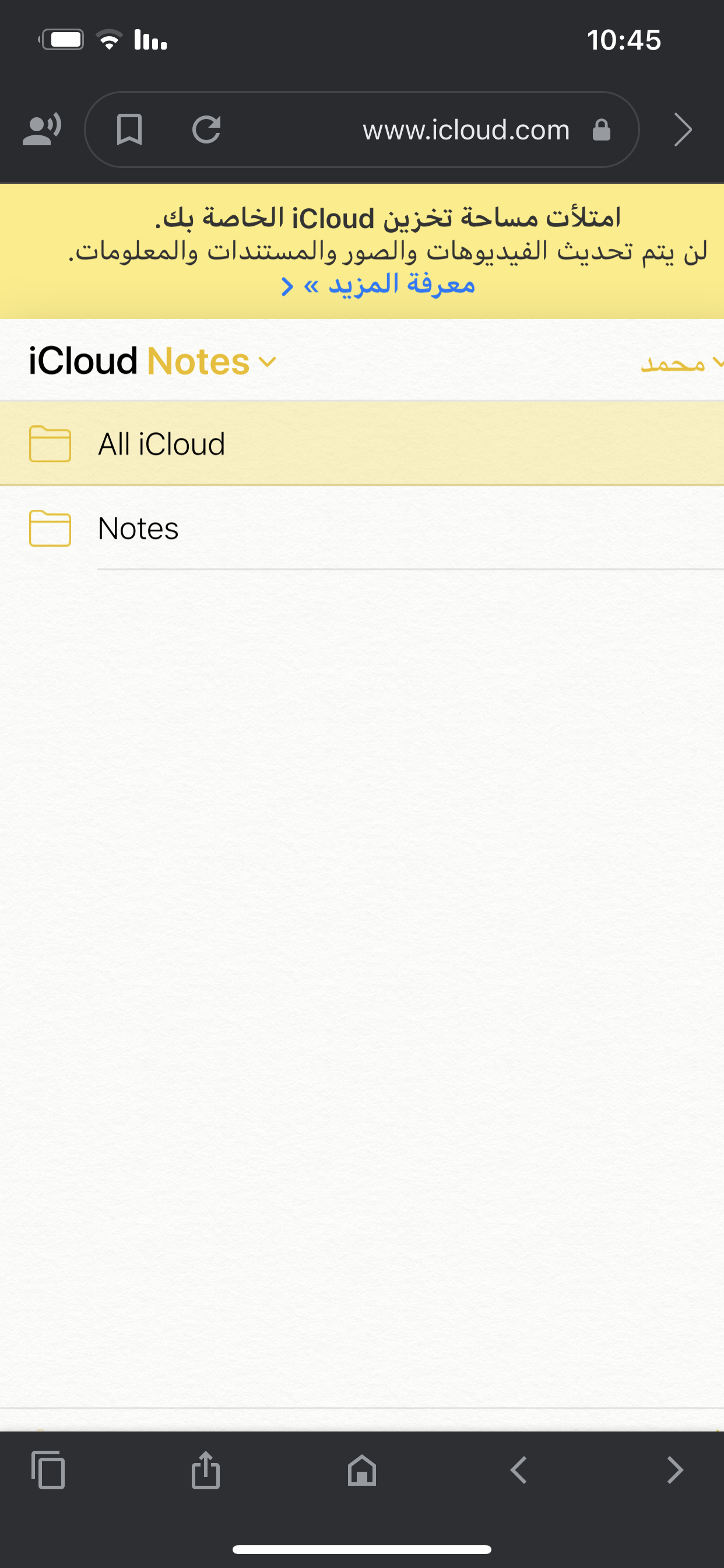
Task: Open the Notes folder
Action: [x=362, y=528]
